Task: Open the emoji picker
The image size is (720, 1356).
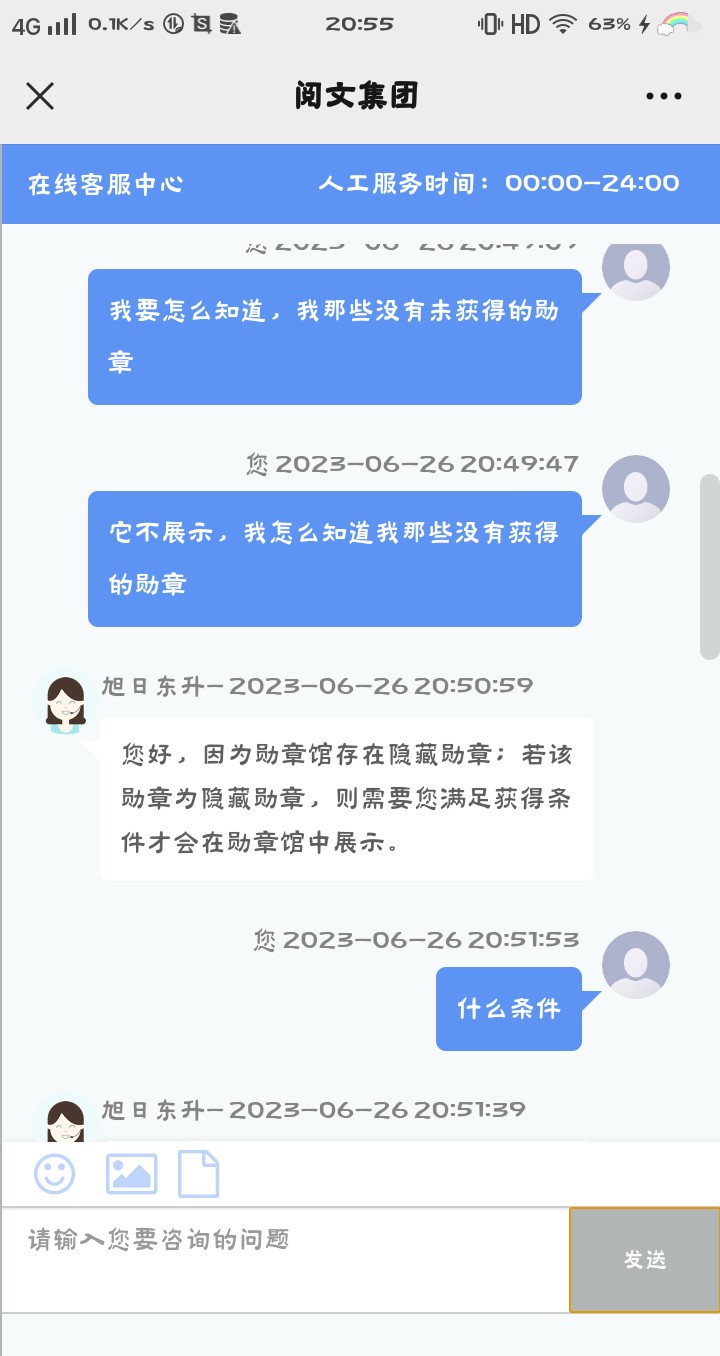Action: click(55, 1173)
